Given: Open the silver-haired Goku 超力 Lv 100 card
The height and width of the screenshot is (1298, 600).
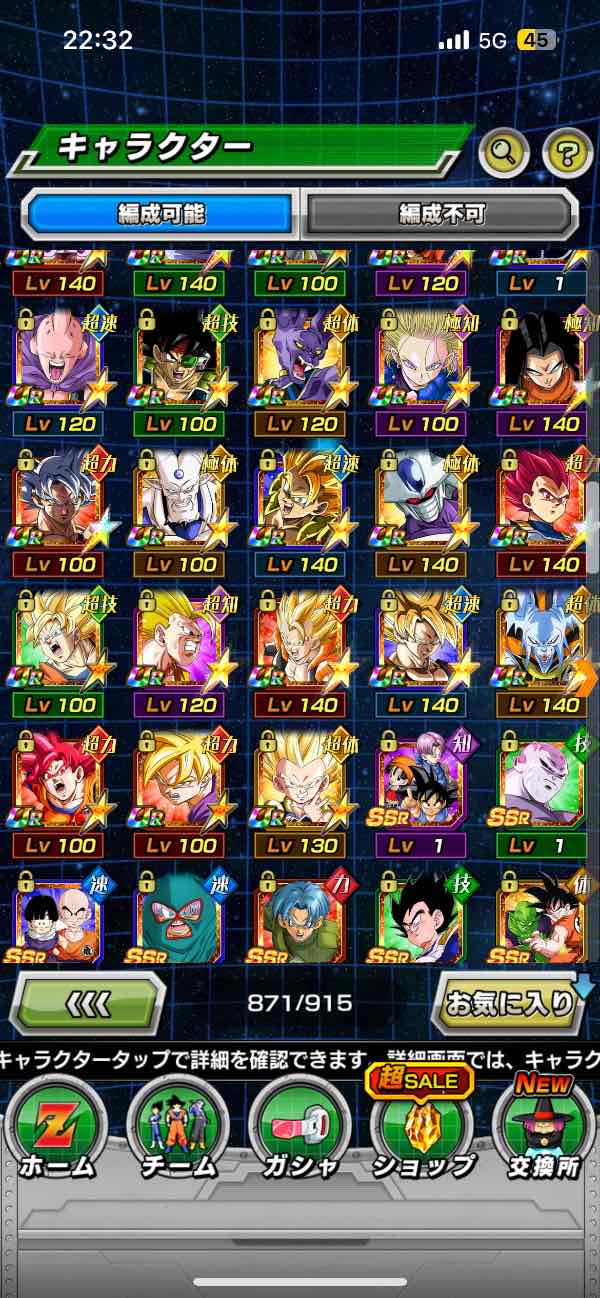Looking at the screenshot, I should point(58,498).
